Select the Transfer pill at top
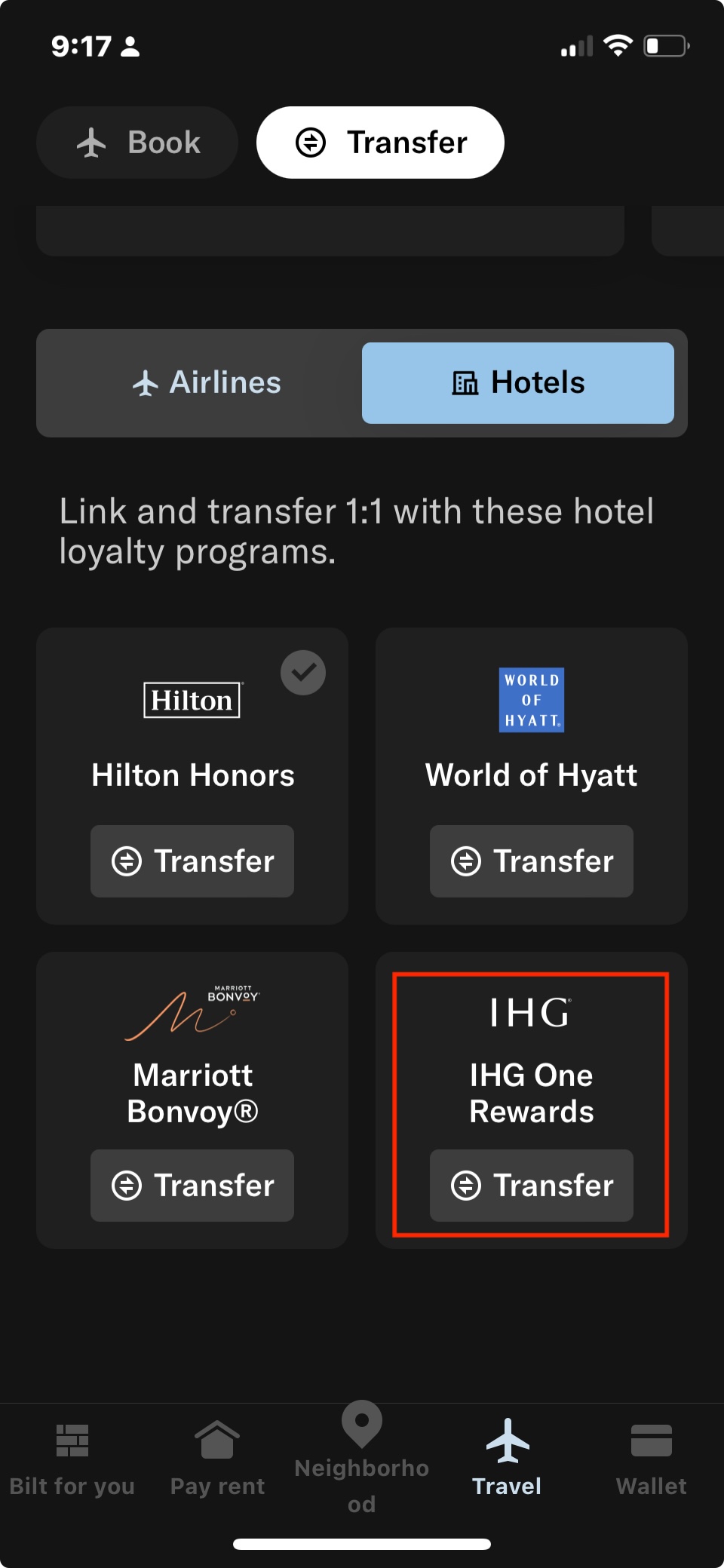Screen dimensions: 724x1568 (x=380, y=143)
